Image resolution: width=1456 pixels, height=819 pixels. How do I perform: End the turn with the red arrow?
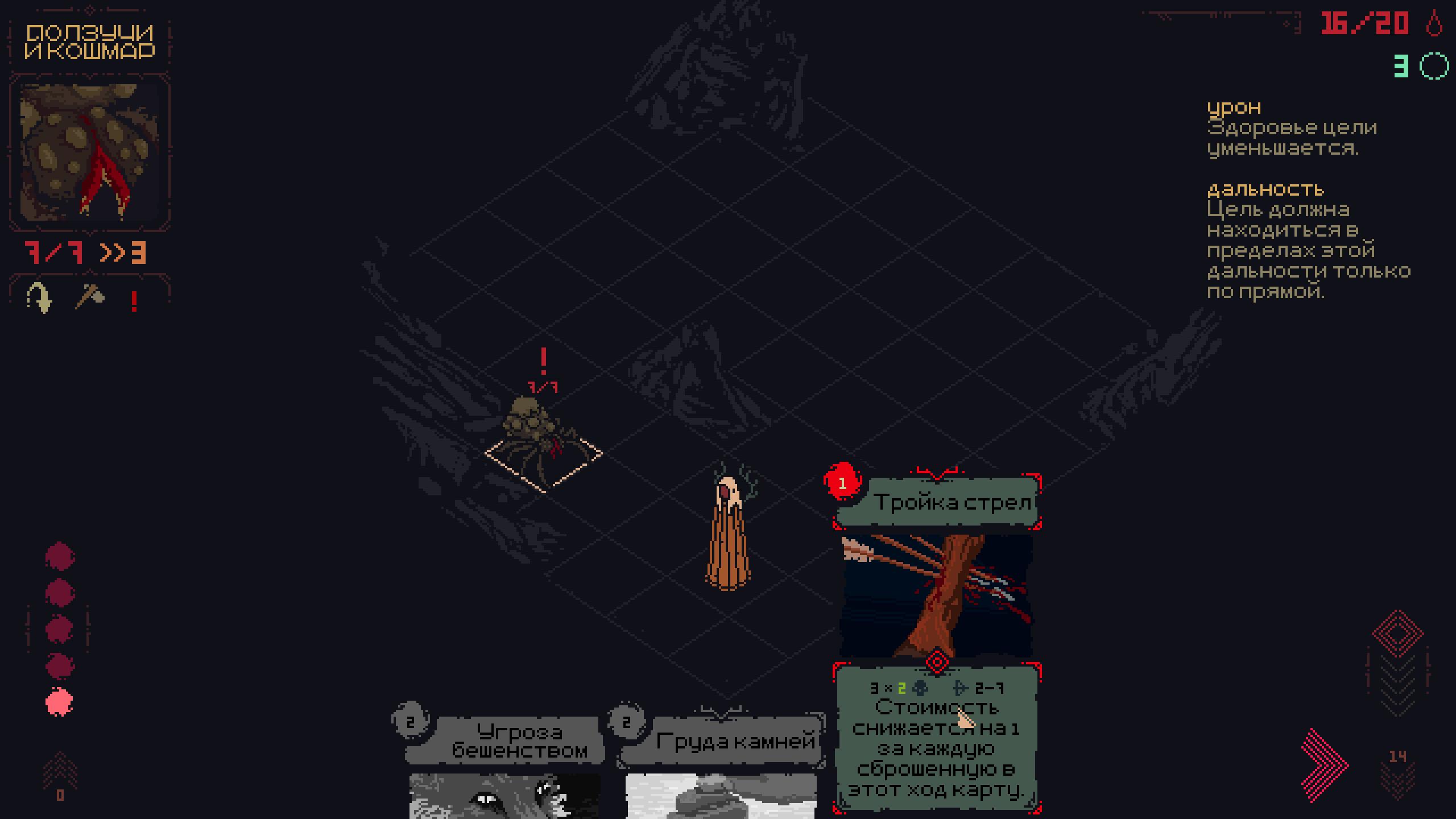(x=1324, y=766)
